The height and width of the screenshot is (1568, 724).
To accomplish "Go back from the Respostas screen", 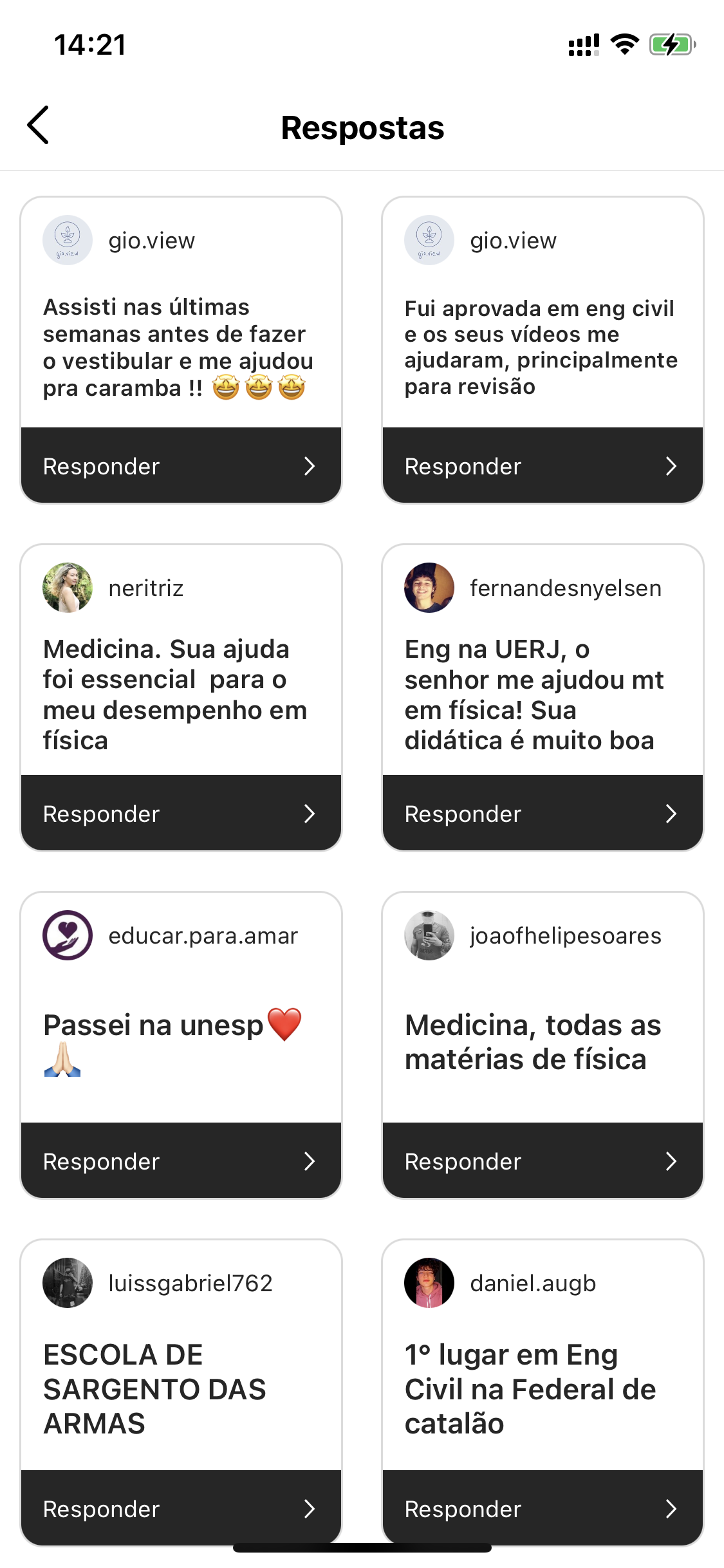I will pos(39,126).
